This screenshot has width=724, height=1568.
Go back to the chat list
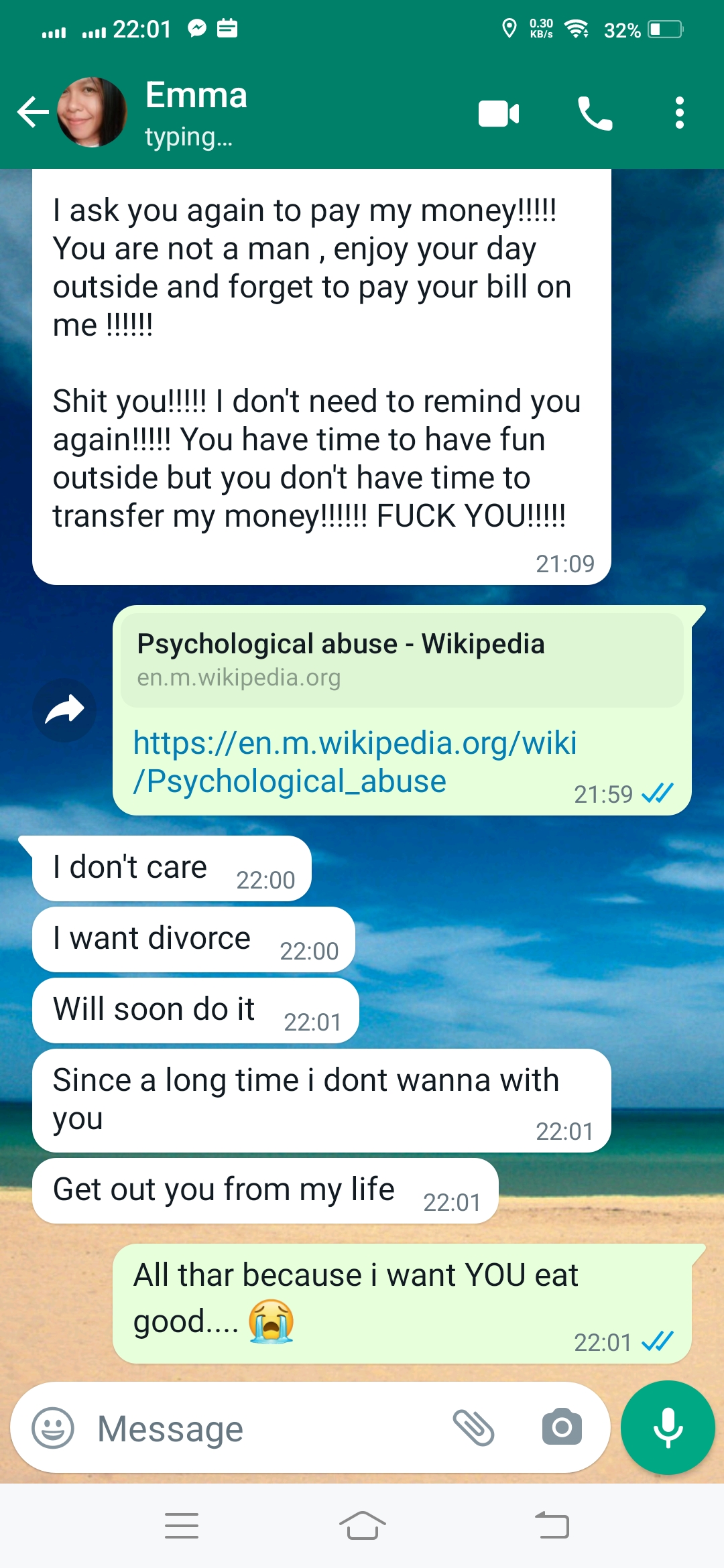pyautogui.click(x=33, y=112)
